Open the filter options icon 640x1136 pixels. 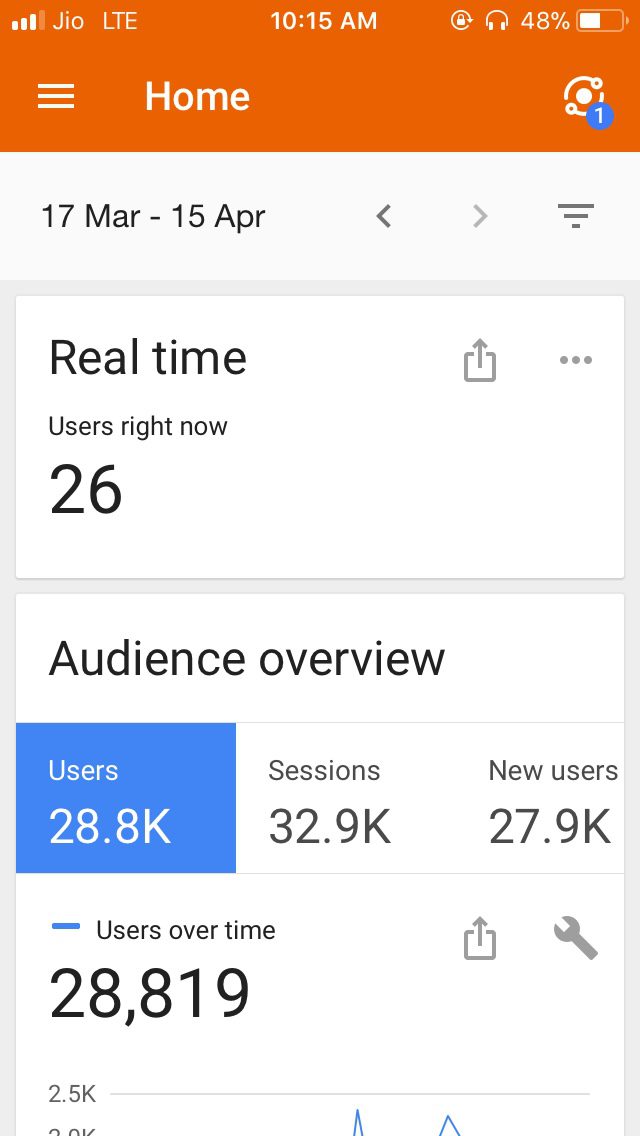tap(575, 216)
